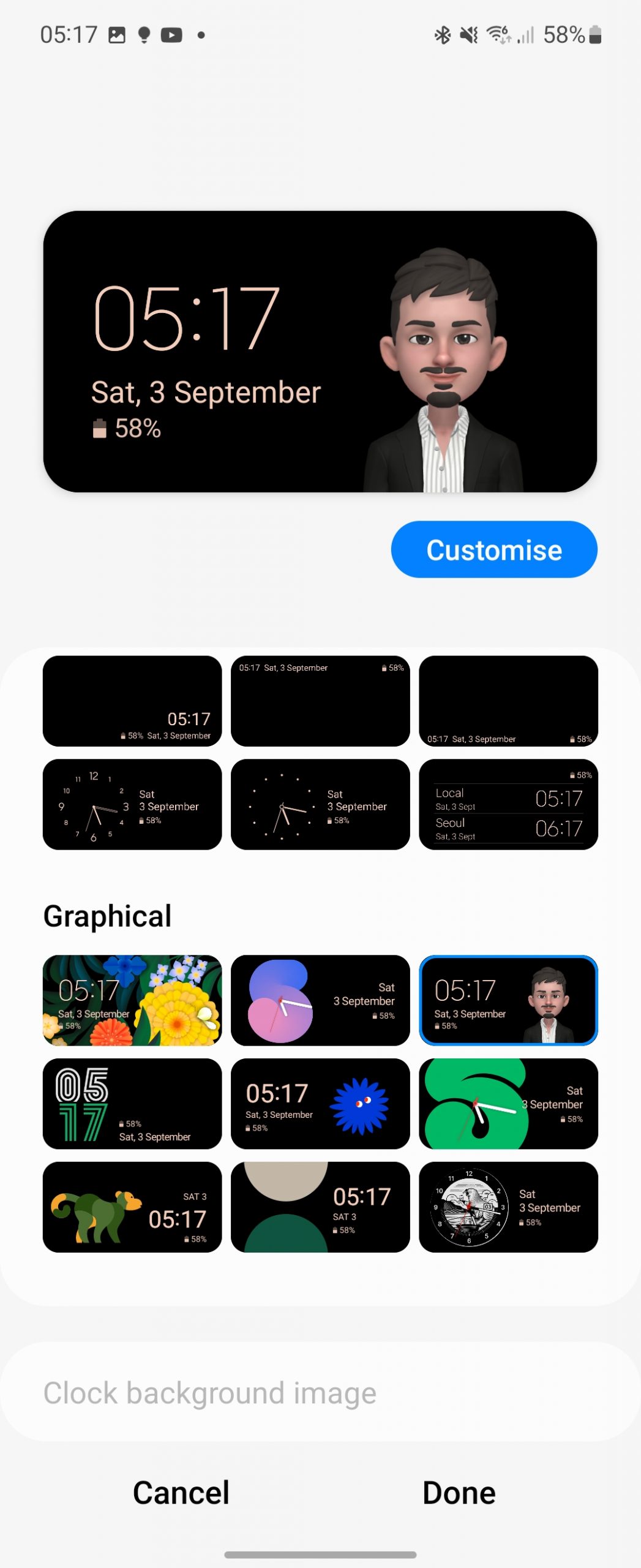Pick the single-line clock along the bottom
This screenshot has width=641, height=1568.
point(508,701)
